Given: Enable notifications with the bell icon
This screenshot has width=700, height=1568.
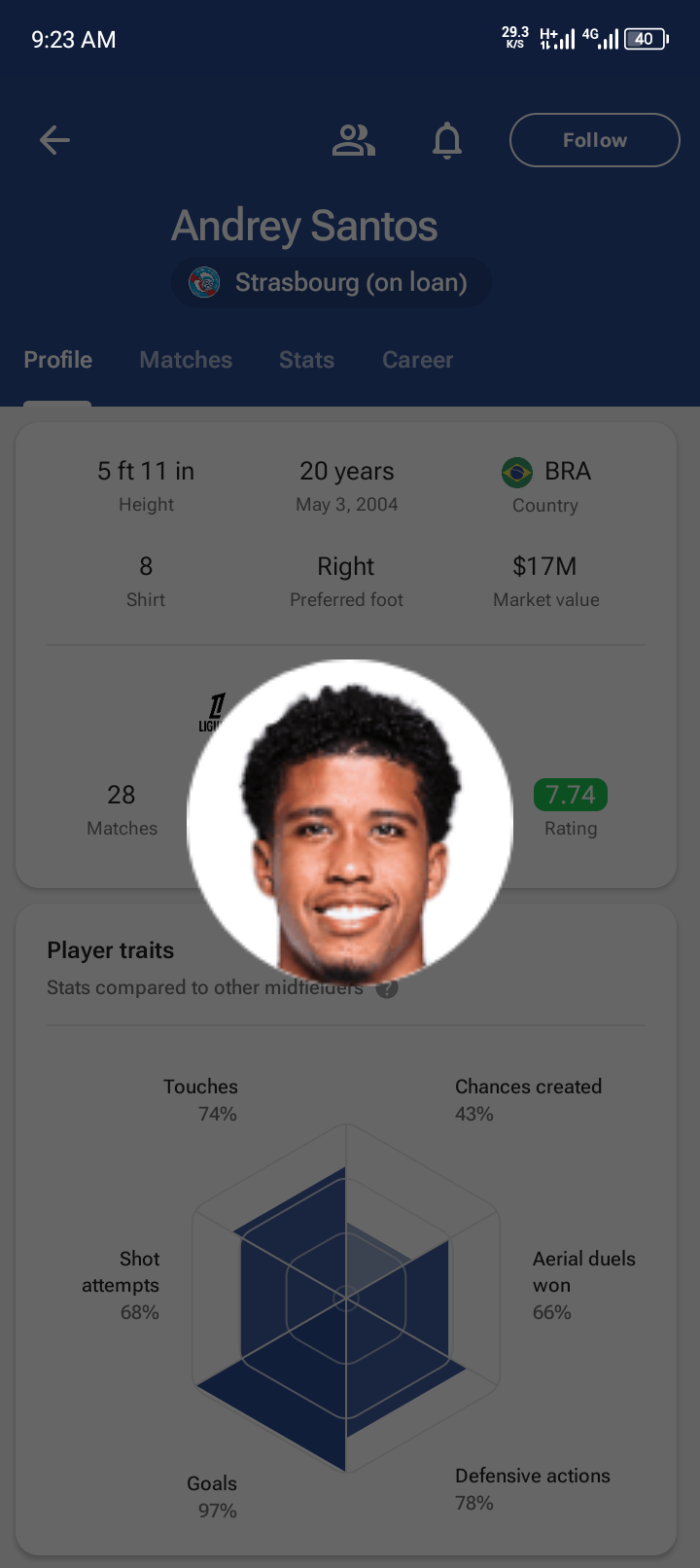Looking at the screenshot, I should click(x=447, y=140).
